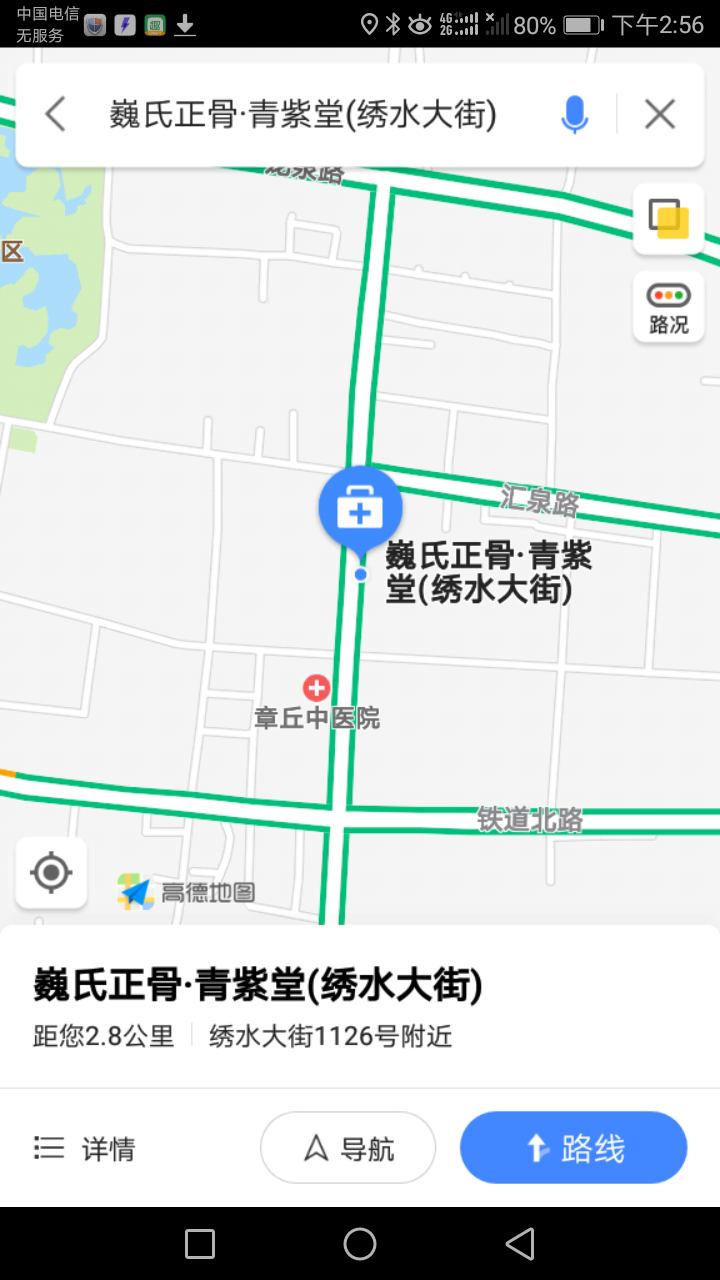This screenshot has height=1280, width=720.
Task: Go to the system home screen
Action: 360,1244
